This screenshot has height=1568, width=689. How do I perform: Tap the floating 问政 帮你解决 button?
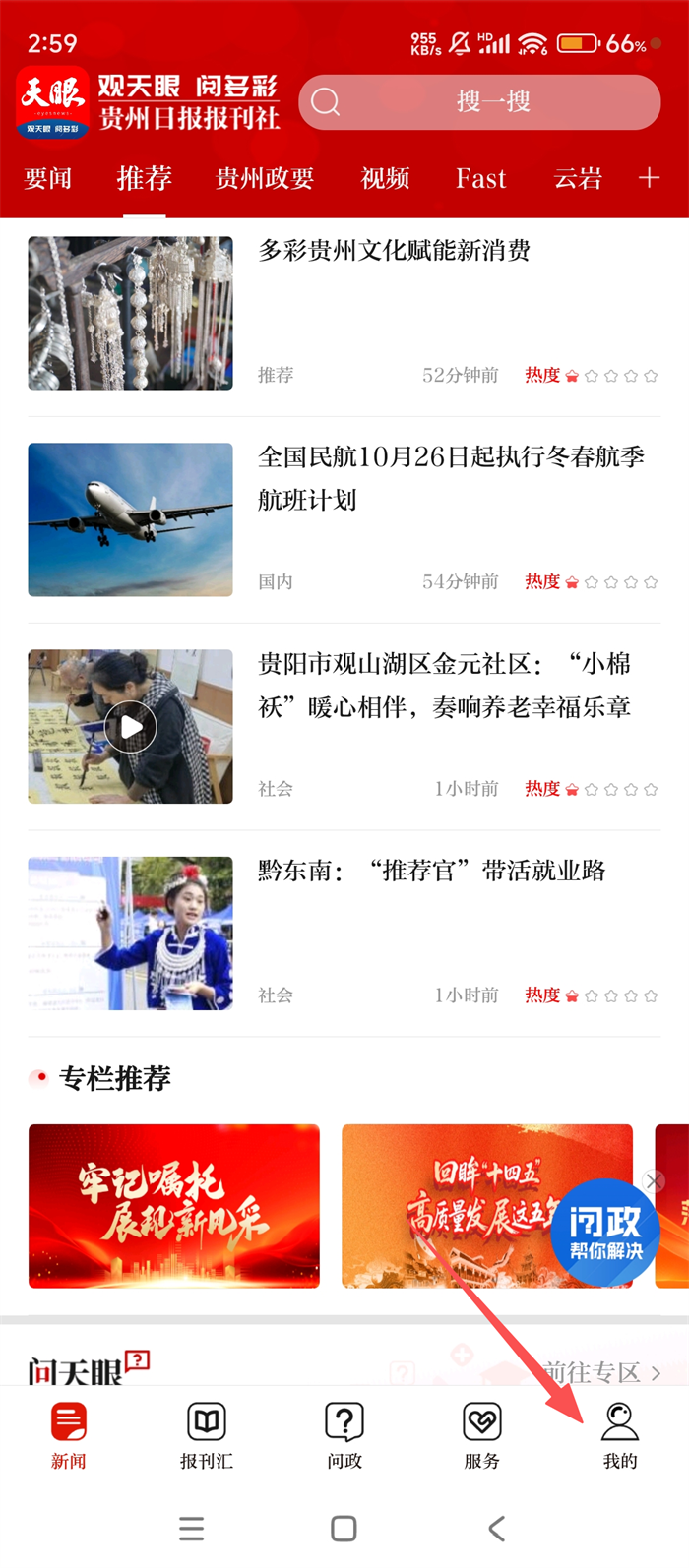(604, 1234)
